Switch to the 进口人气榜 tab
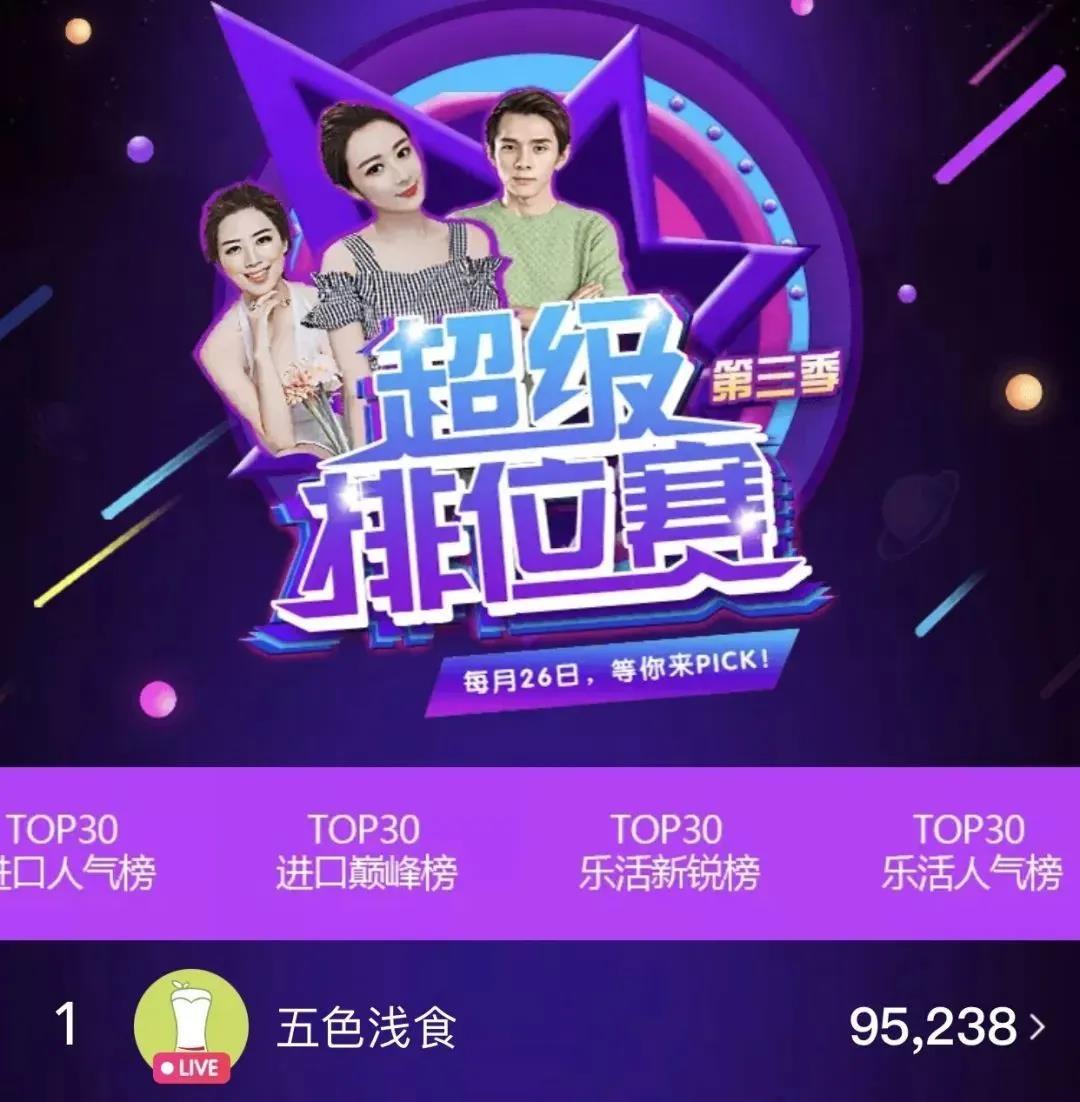Image resolution: width=1080 pixels, height=1102 pixels. [70, 852]
